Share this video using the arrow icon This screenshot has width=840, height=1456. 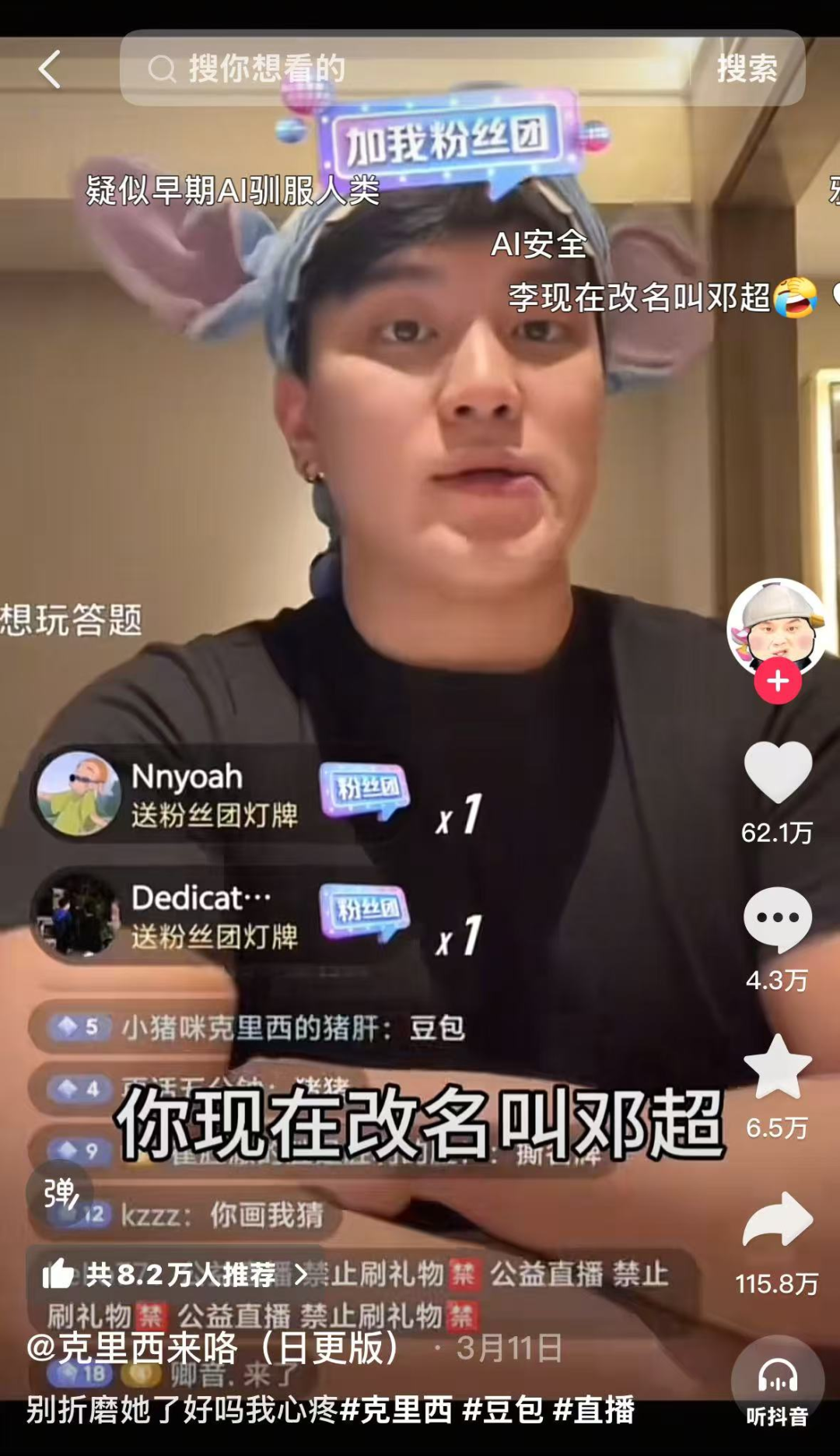(778, 1219)
